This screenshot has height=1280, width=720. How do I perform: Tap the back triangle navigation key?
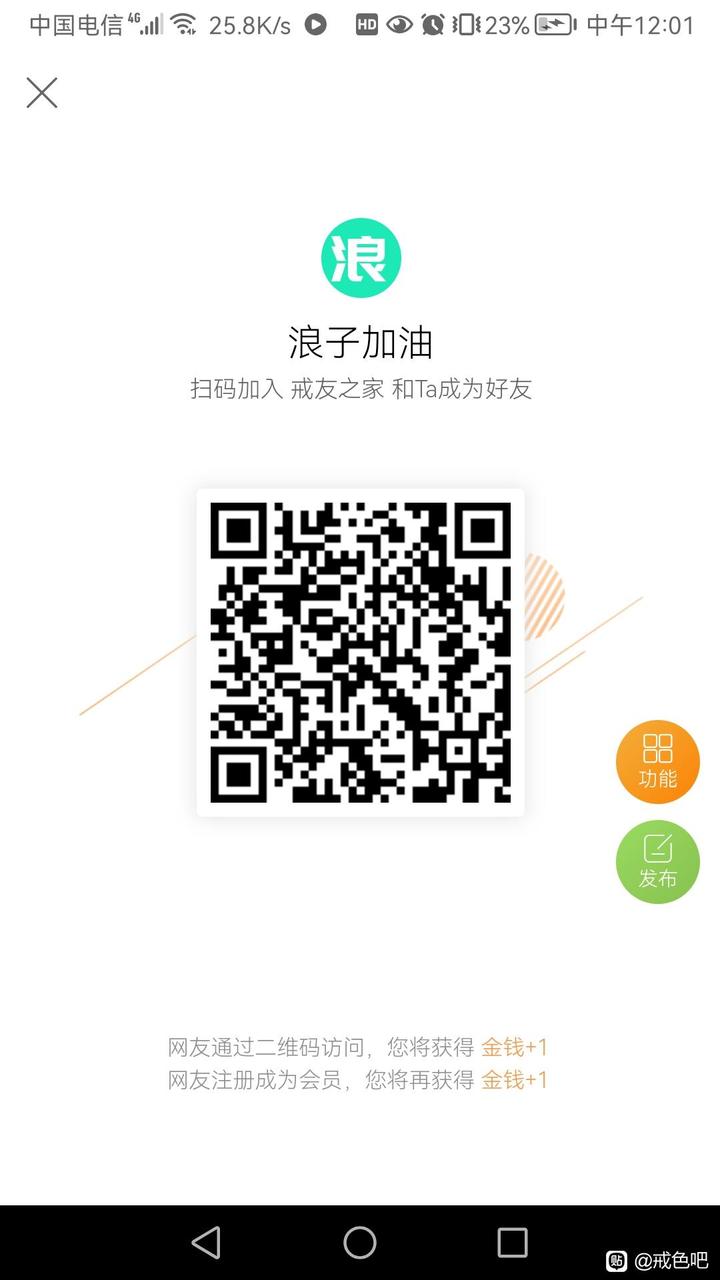(206, 1243)
